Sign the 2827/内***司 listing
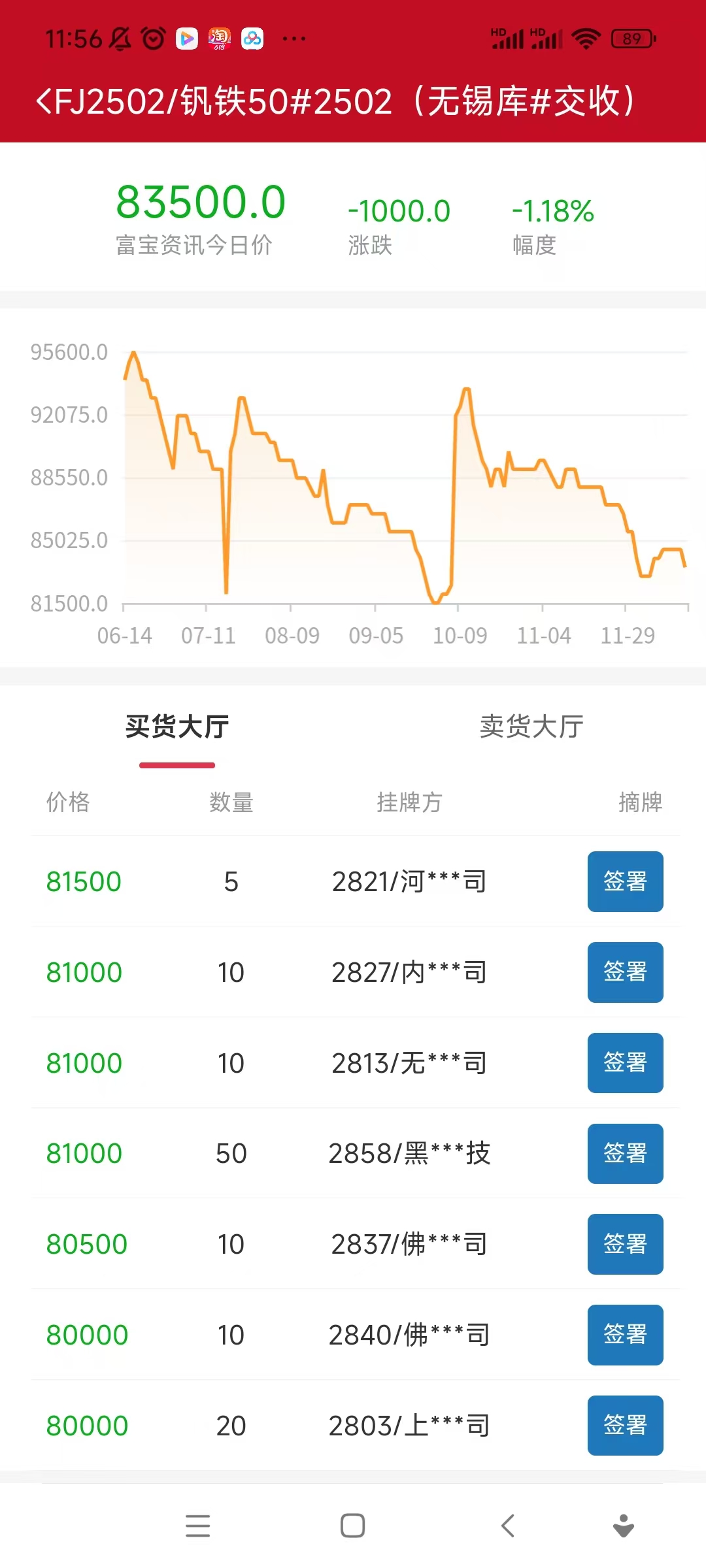The image size is (706, 1568). point(625,972)
